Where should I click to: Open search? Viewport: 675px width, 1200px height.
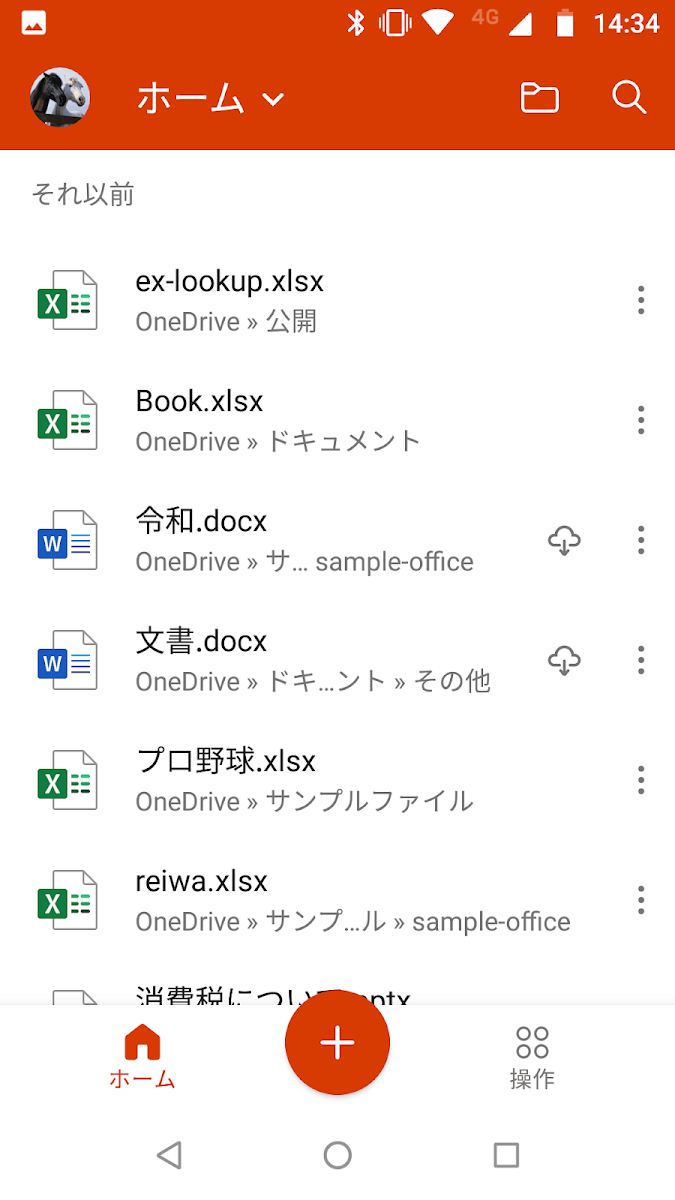click(x=629, y=98)
